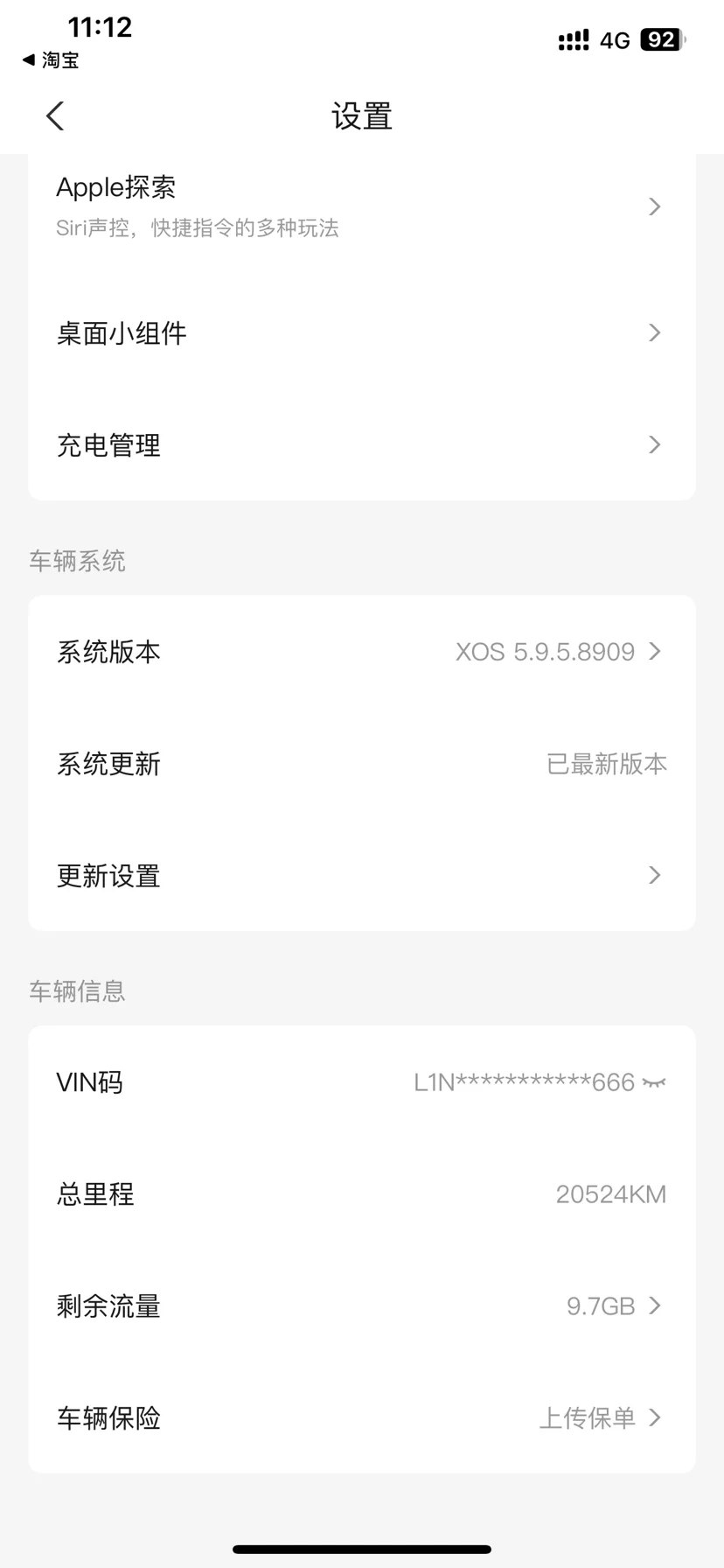Open 剩余流量 data details
This screenshot has height=1568, width=724.
361,1306
